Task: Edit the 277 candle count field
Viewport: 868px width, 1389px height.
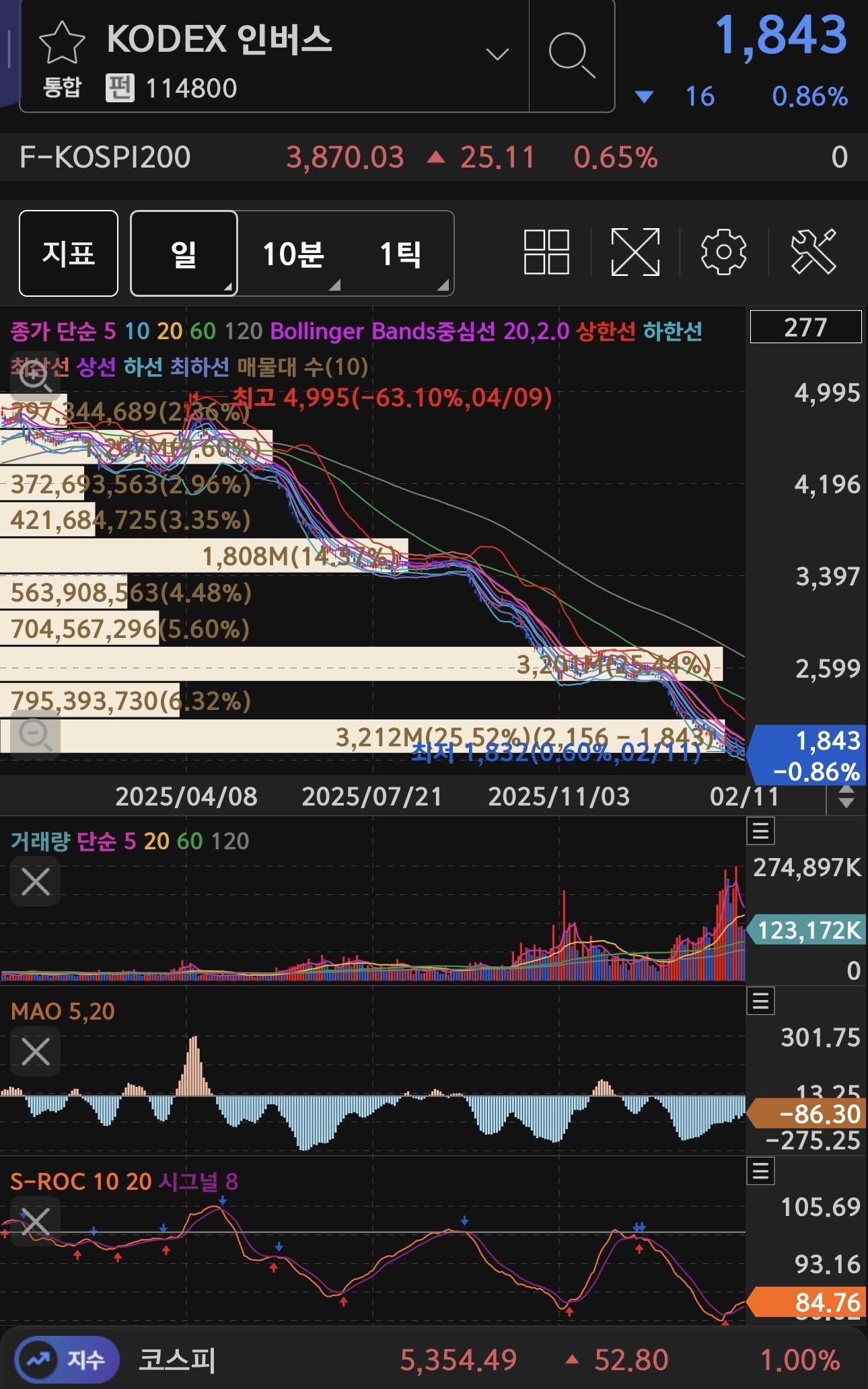Action: tap(805, 327)
